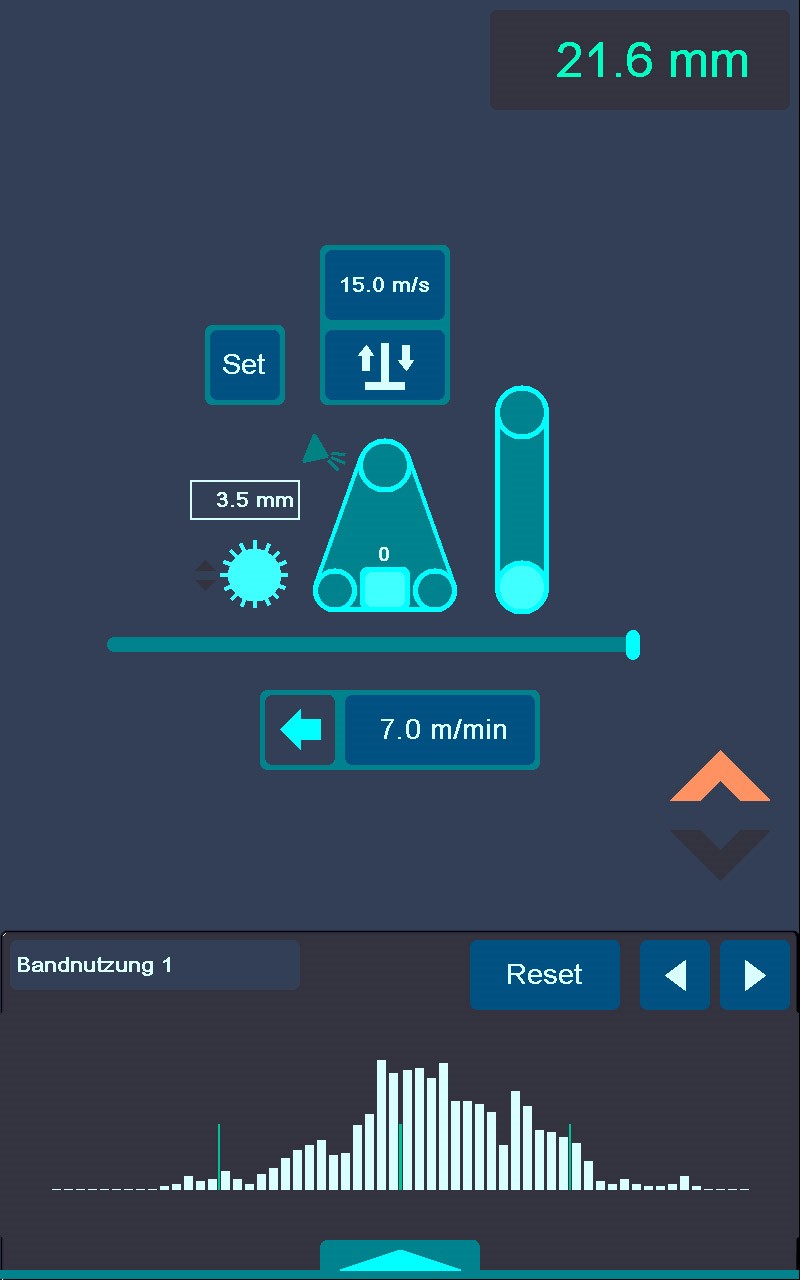Open the 15.0 m/s belt speed field
800x1280 pixels.
tap(385, 285)
